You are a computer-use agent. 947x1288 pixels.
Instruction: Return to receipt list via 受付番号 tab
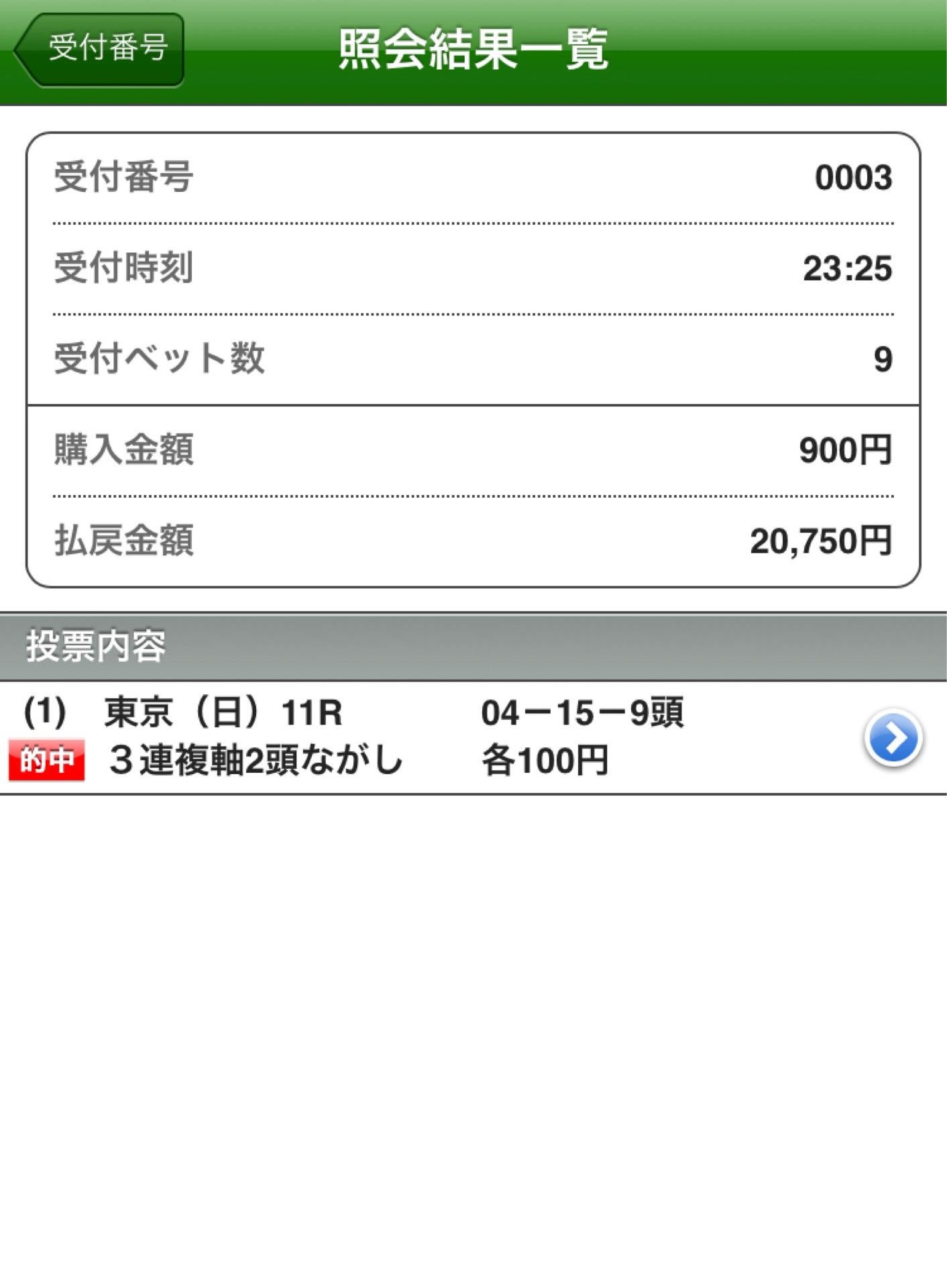pos(101,46)
